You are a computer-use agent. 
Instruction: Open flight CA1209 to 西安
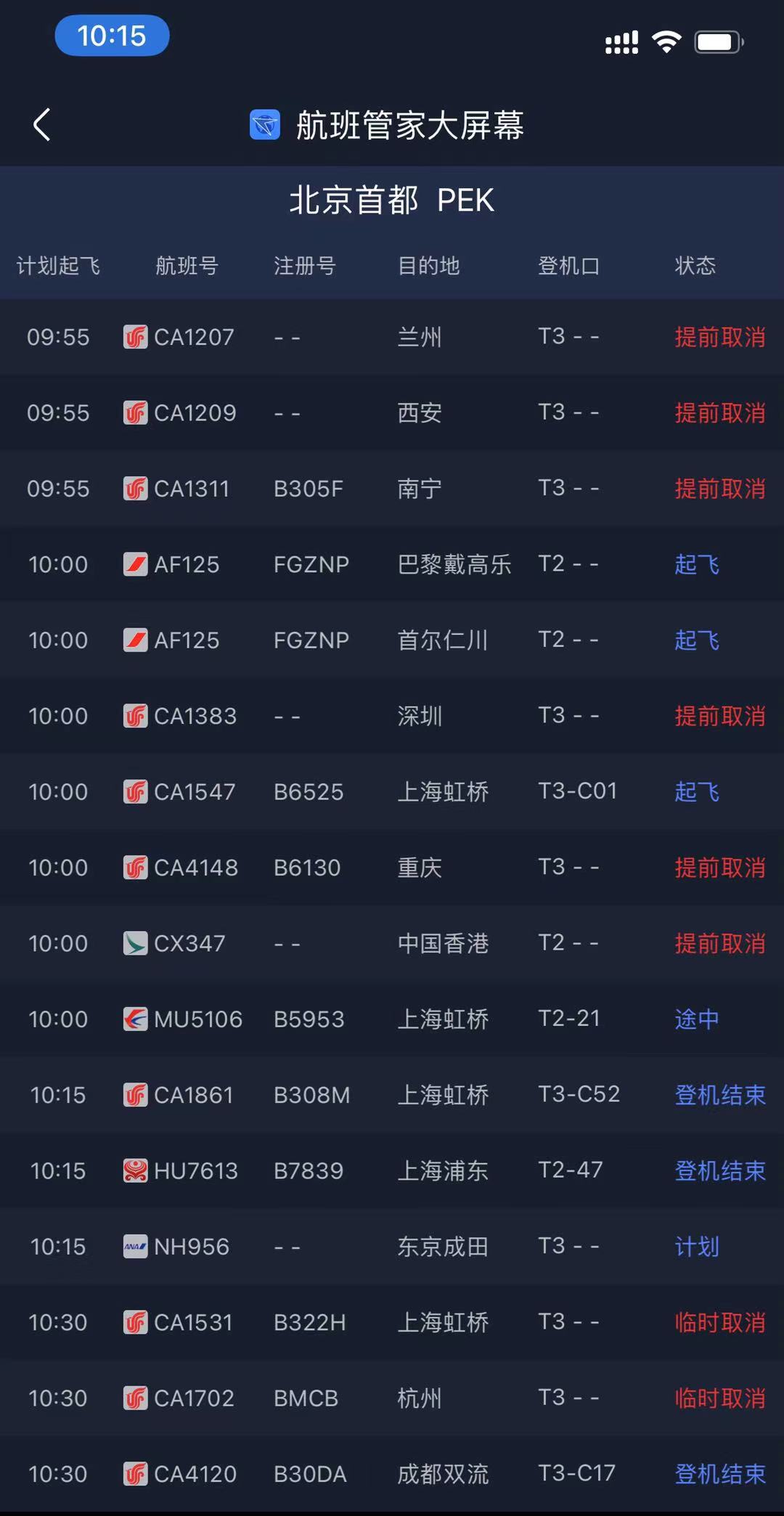pos(392,412)
